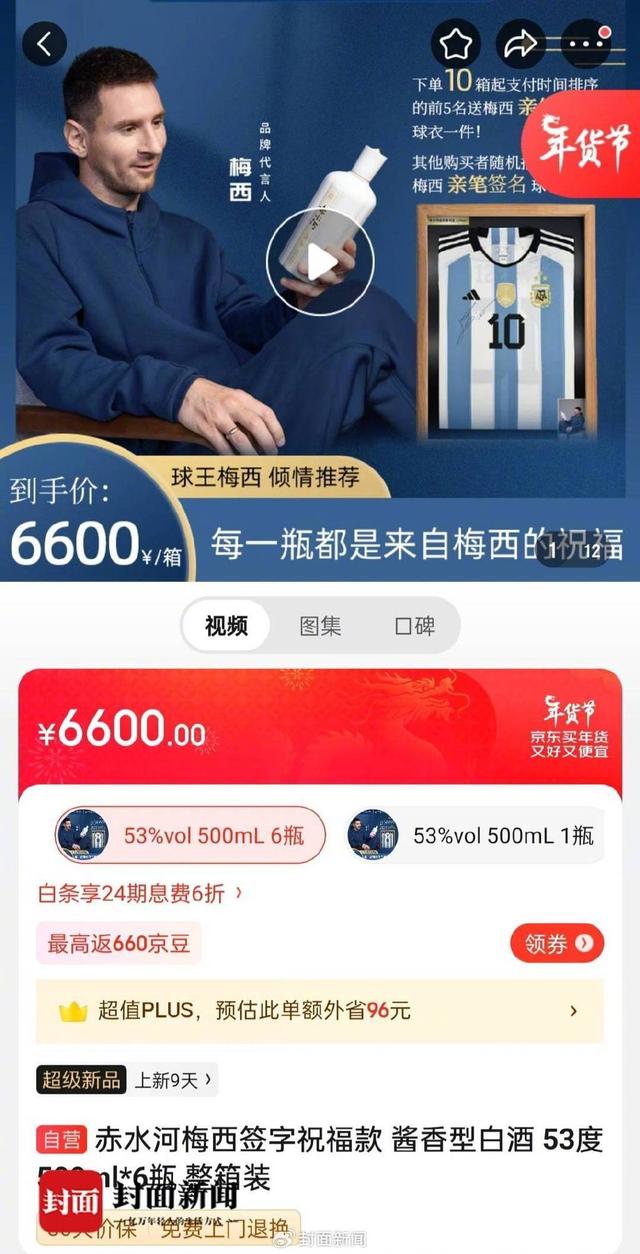Screen dimensions: 640x1254
Task: Open the 超值PLUS savings row
Action: pos(320,1011)
